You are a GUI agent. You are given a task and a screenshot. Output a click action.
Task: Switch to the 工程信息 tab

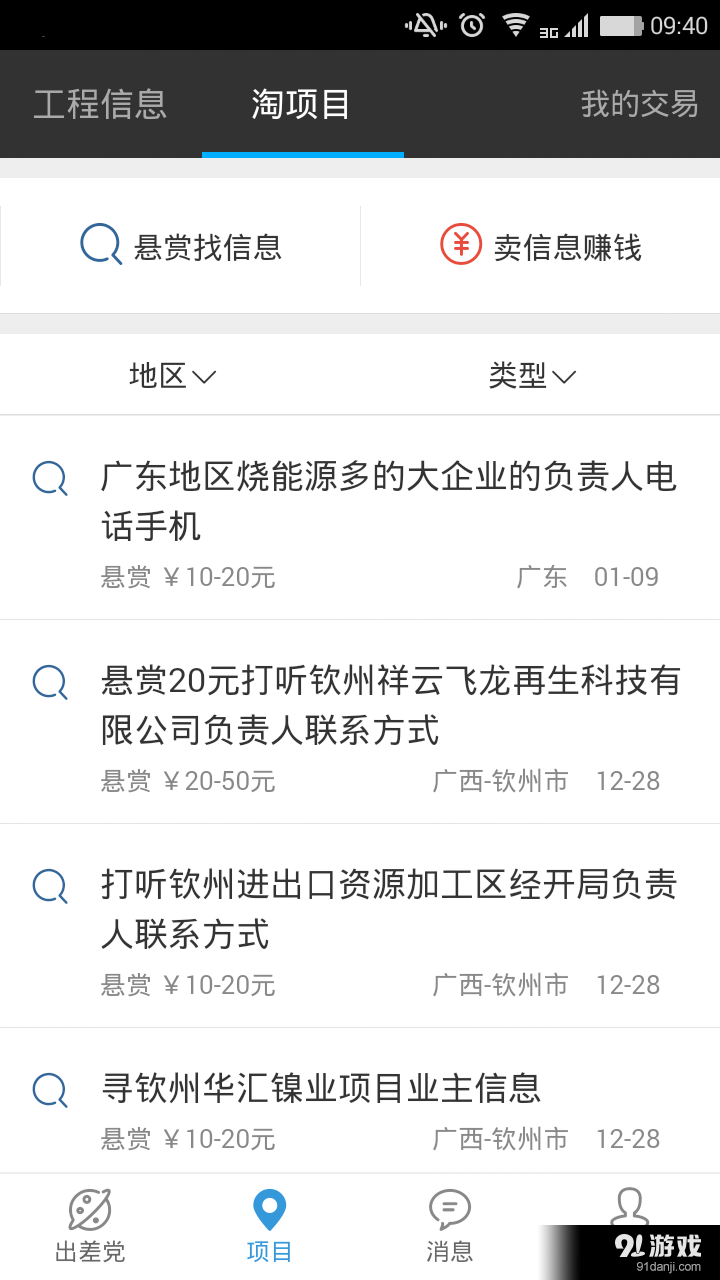(100, 104)
